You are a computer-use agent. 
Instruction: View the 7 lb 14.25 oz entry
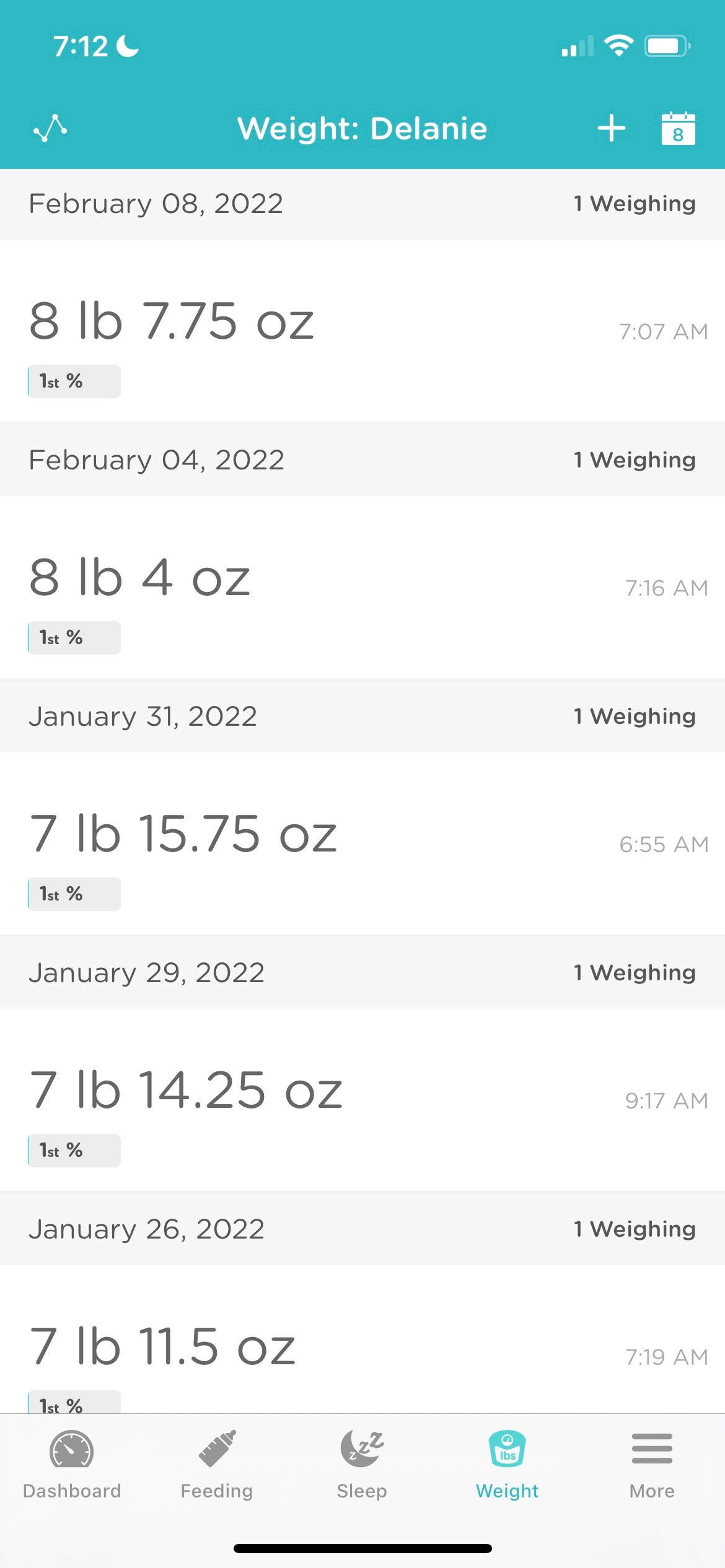coord(362,1100)
